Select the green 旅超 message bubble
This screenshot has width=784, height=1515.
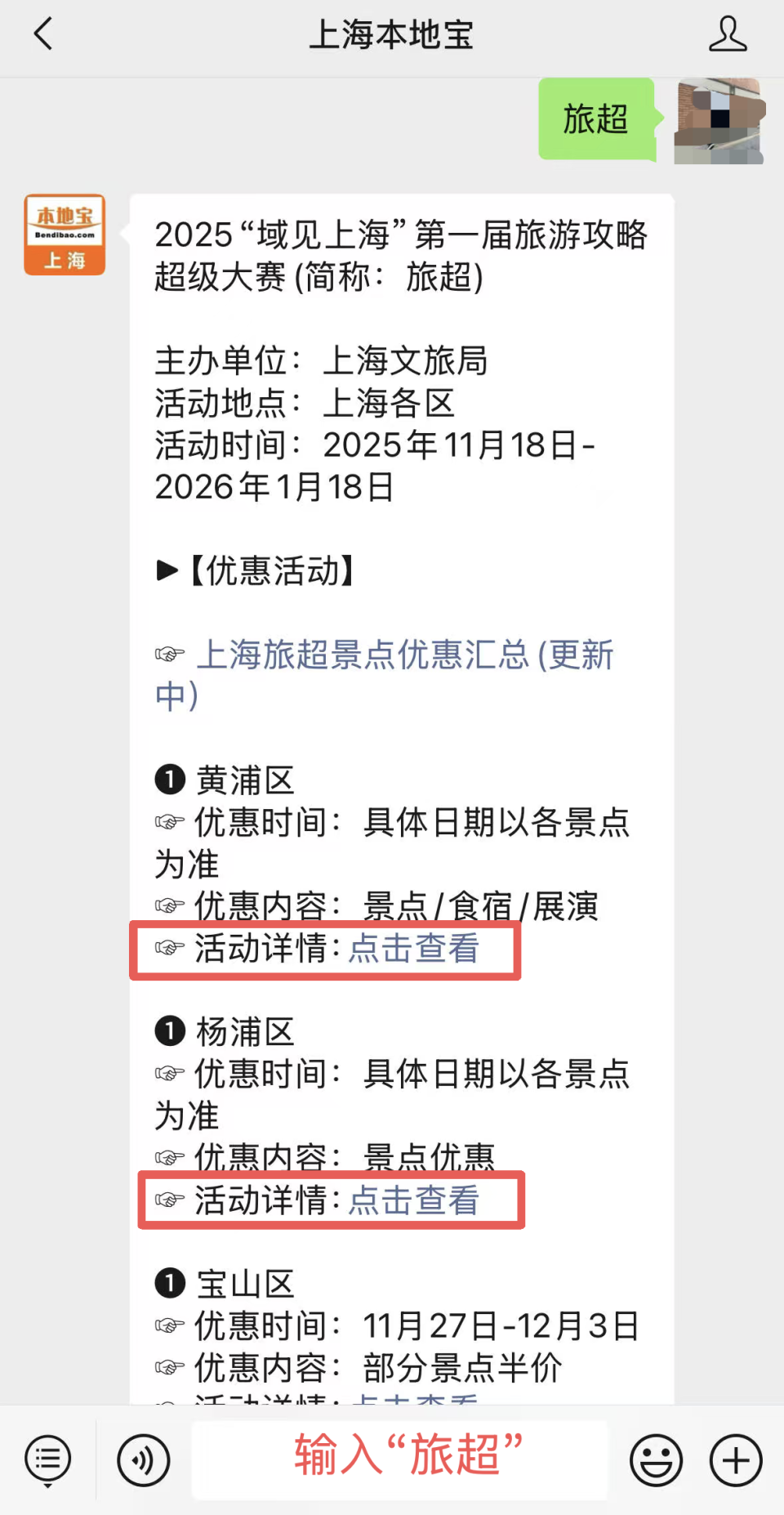pos(597,121)
